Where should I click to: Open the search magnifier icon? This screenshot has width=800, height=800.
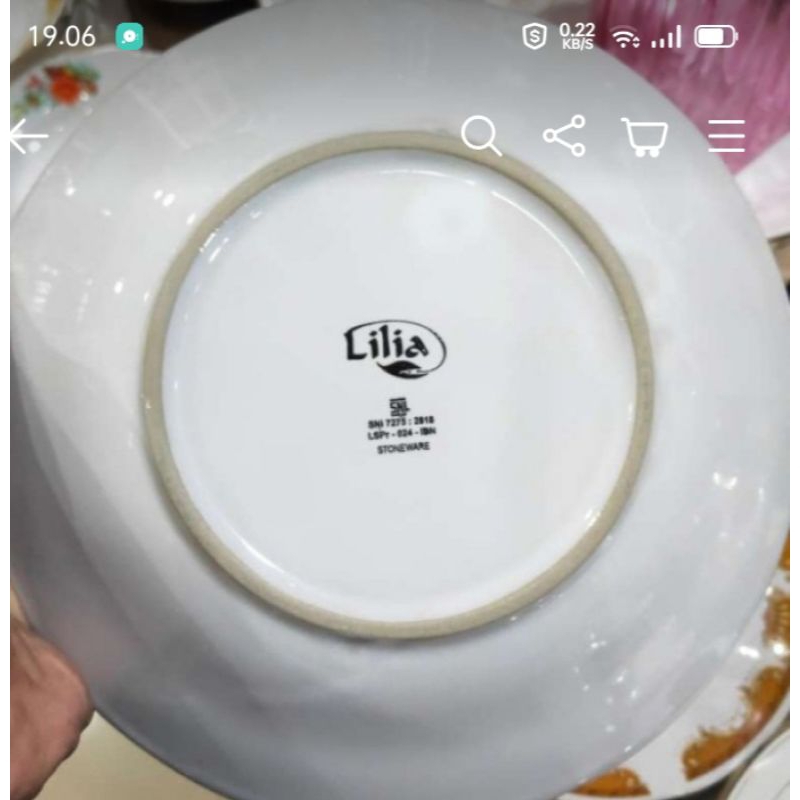tap(481, 136)
